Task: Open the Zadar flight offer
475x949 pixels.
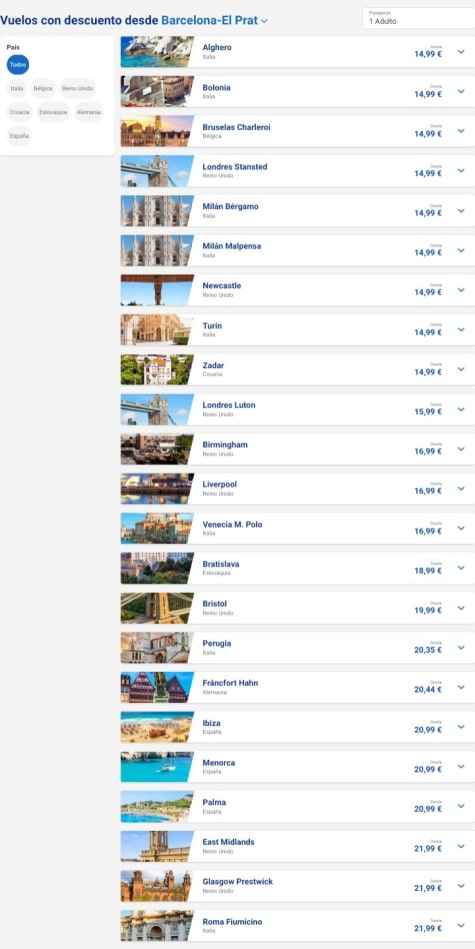Action: point(298,369)
